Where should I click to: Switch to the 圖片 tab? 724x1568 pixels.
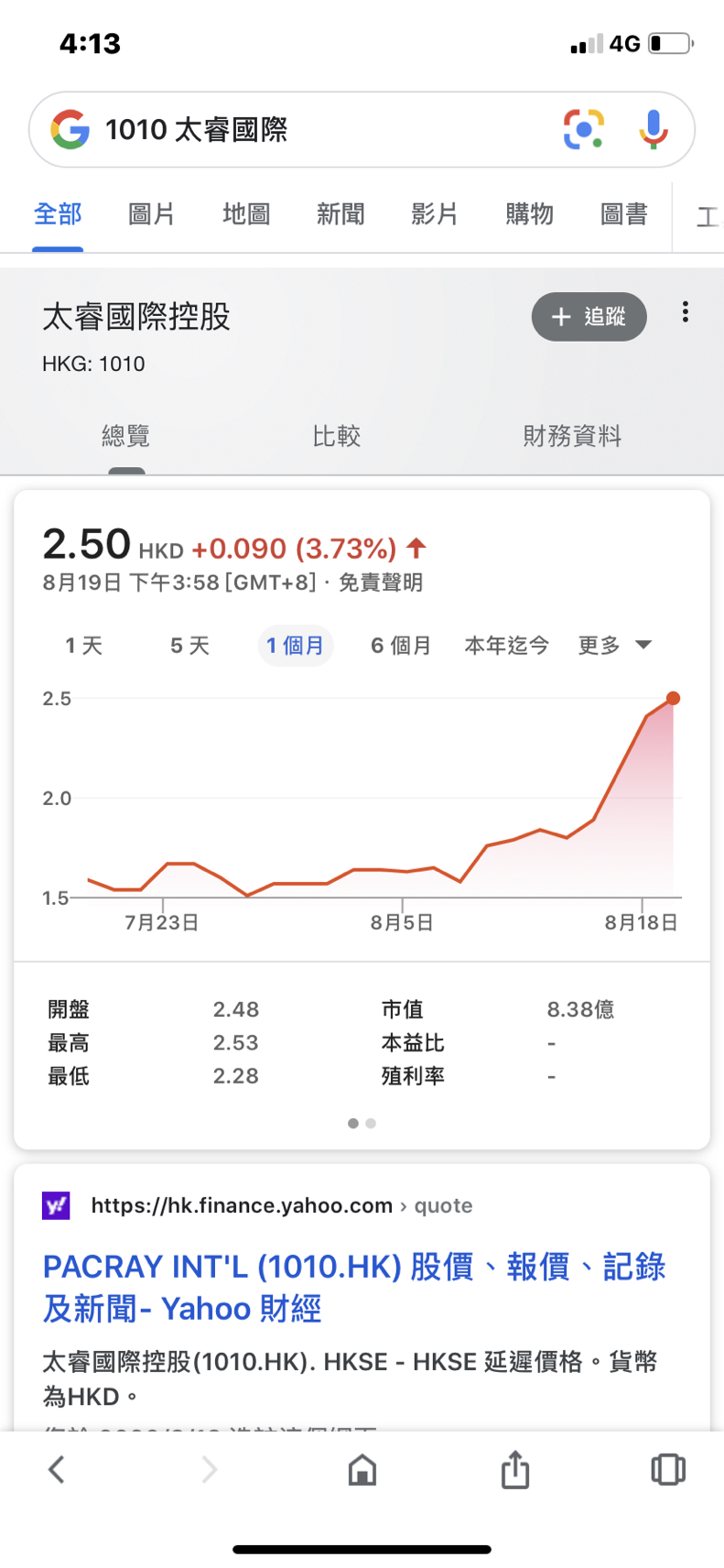pyautogui.click(x=152, y=214)
